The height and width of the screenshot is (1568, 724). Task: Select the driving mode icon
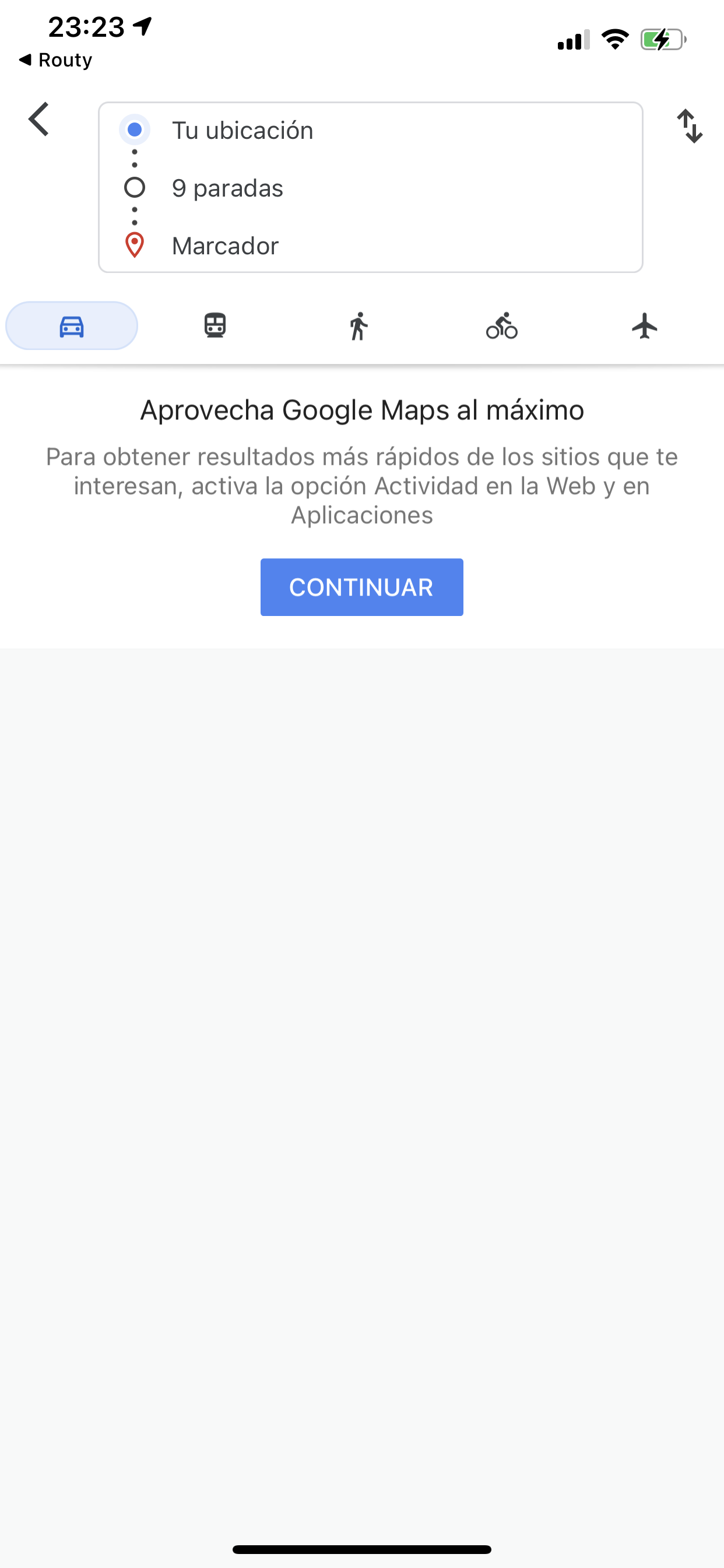tap(71, 325)
